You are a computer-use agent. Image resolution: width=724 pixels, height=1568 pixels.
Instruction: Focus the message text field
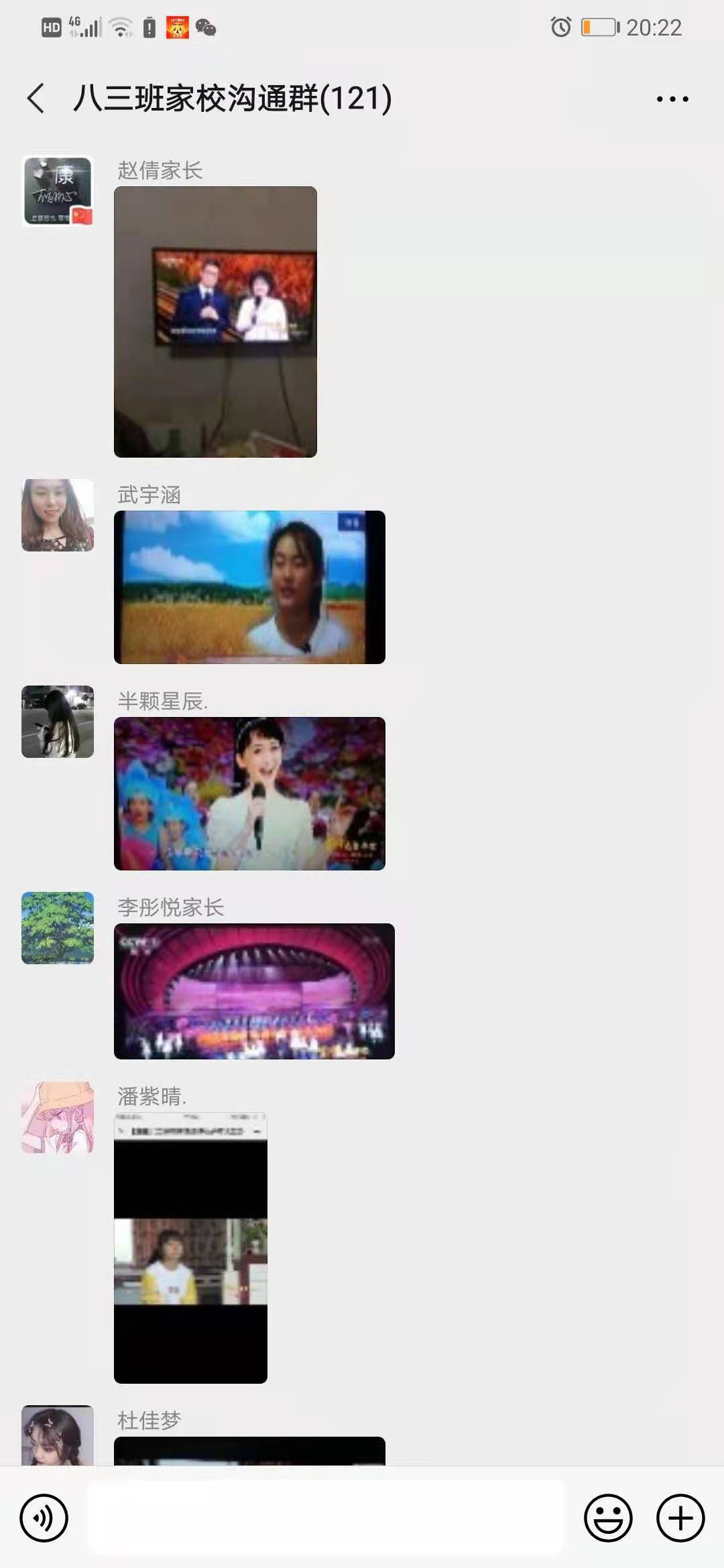click(x=326, y=1518)
